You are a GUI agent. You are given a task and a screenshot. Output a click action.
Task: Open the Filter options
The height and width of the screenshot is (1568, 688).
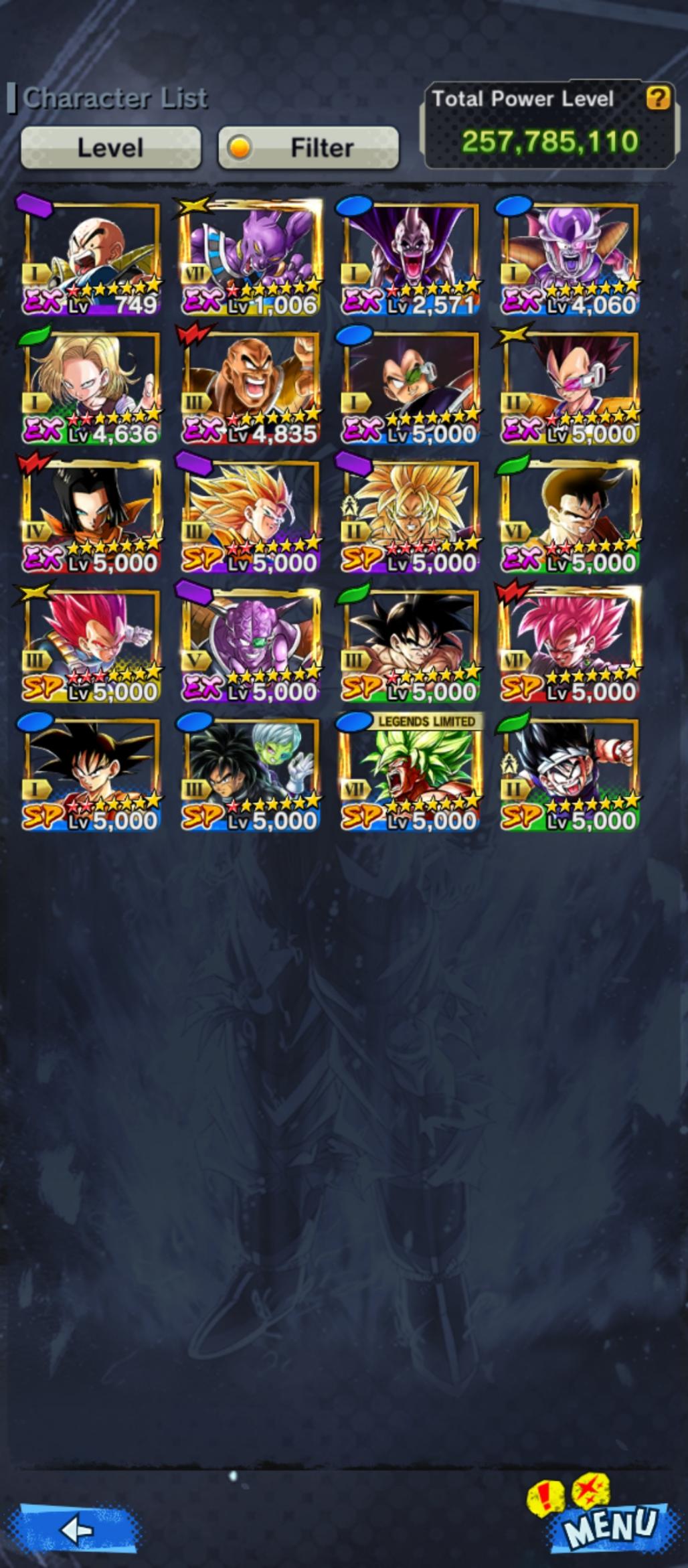tap(309, 147)
